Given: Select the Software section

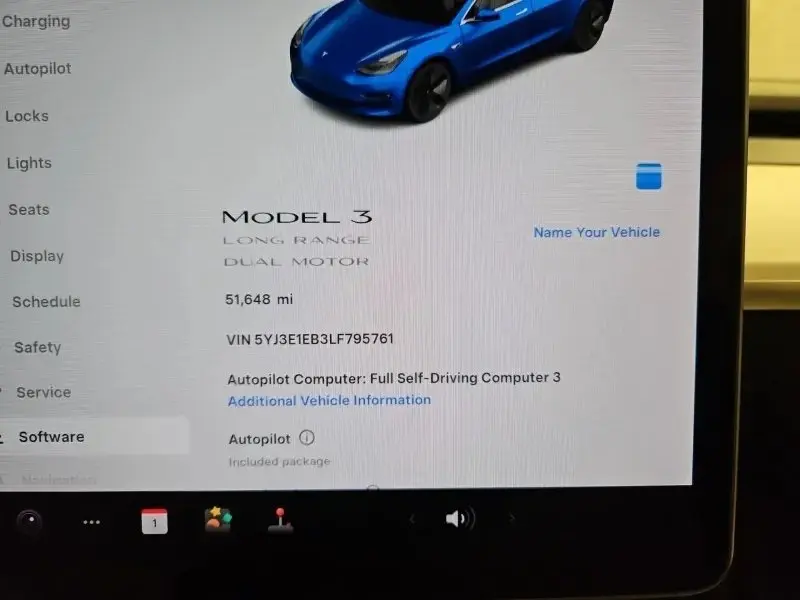Looking at the screenshot, I should click(52, 437).
